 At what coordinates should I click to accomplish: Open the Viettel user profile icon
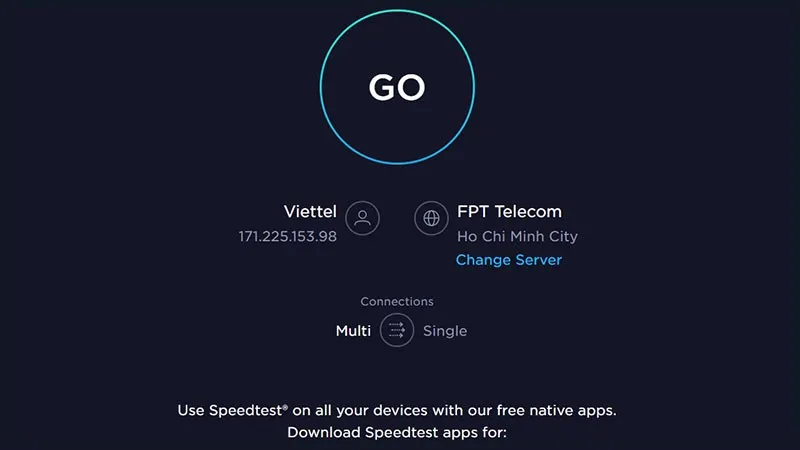362,218
